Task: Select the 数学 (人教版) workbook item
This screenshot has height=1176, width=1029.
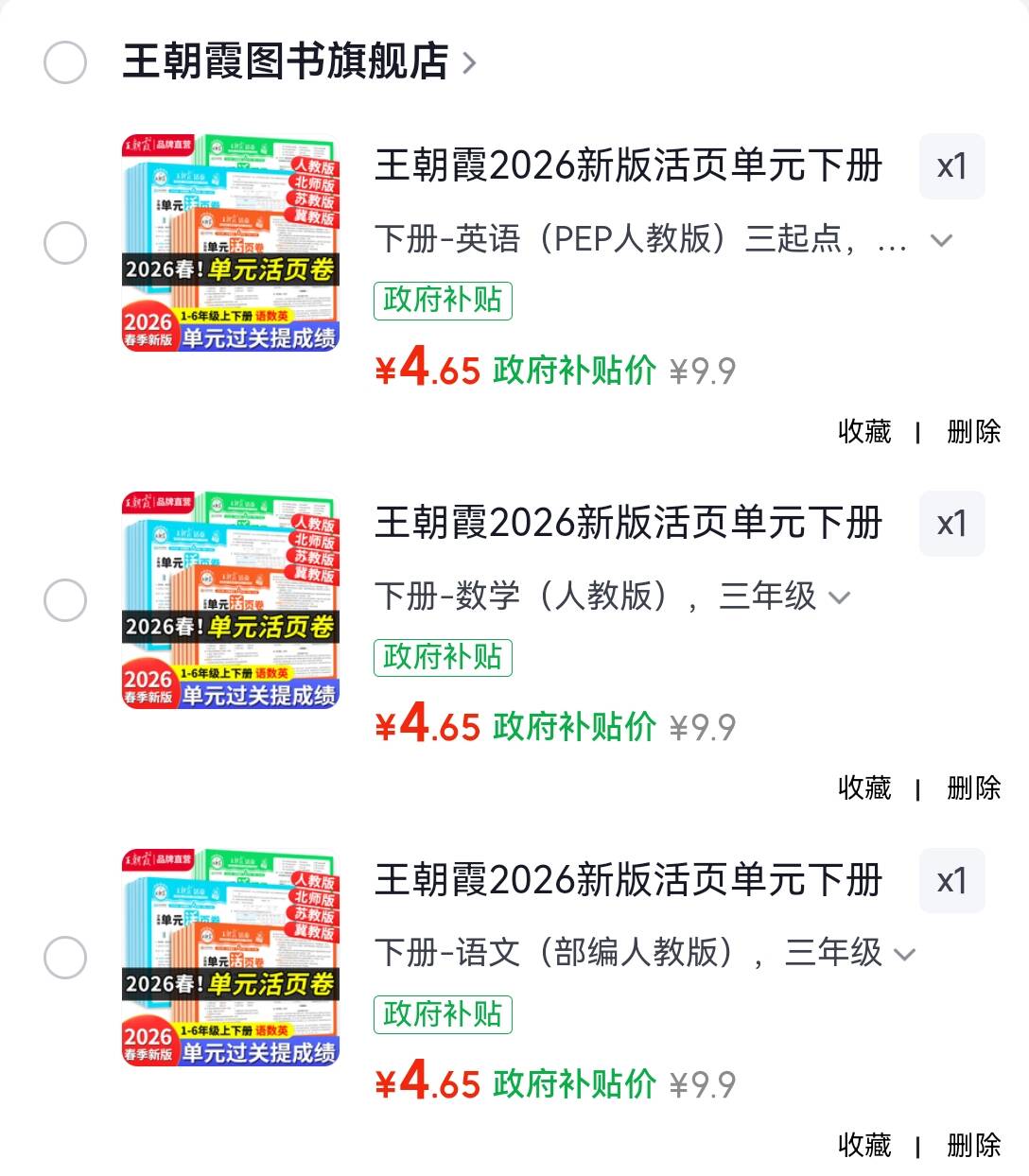Action: click(x=65, y=600)
